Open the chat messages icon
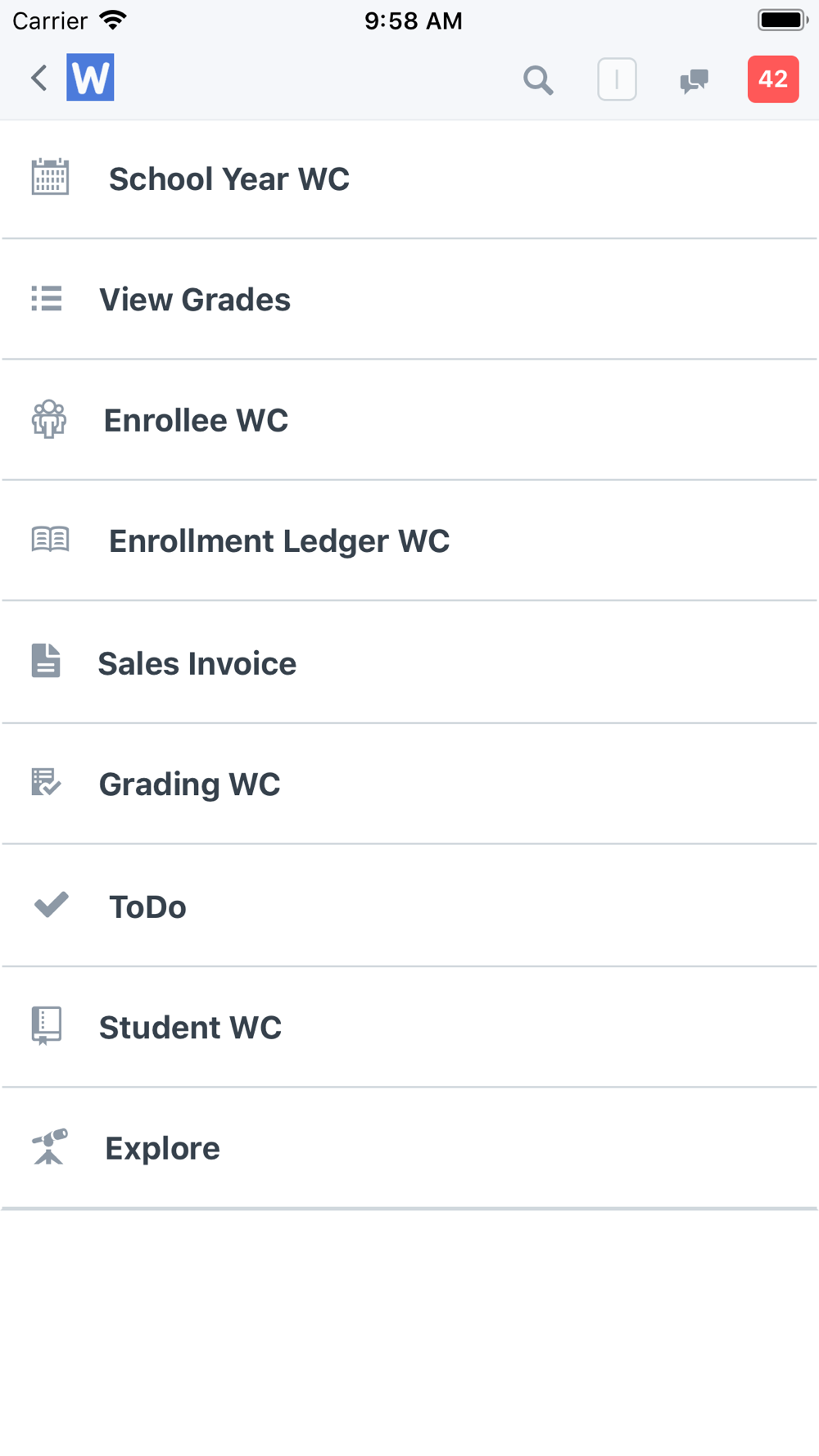819x1456 pixels. coord(695,80)
